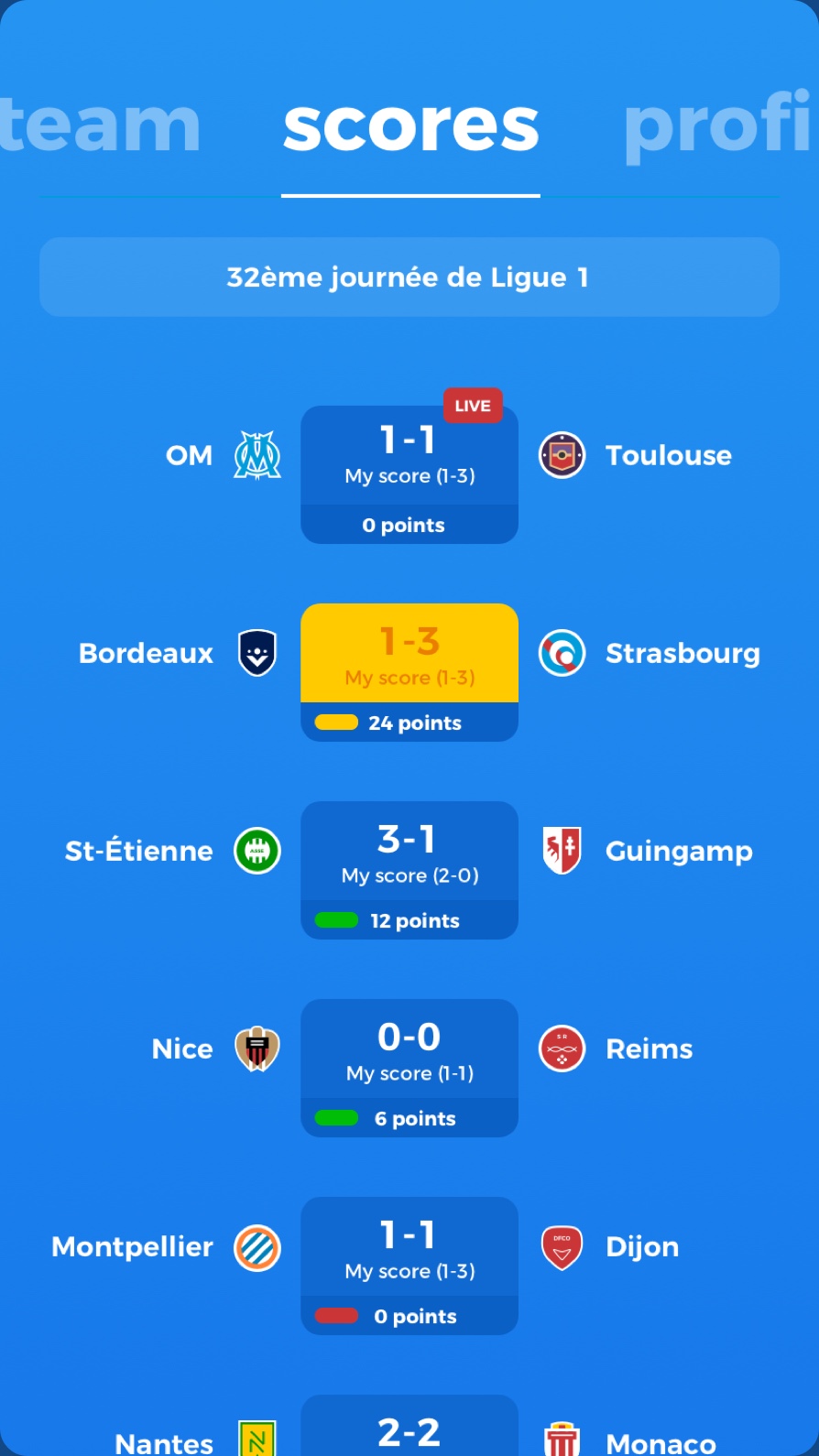Open the 32ème journée de Ligue 1 selector
819x1456 pixels.
point(409,277)
